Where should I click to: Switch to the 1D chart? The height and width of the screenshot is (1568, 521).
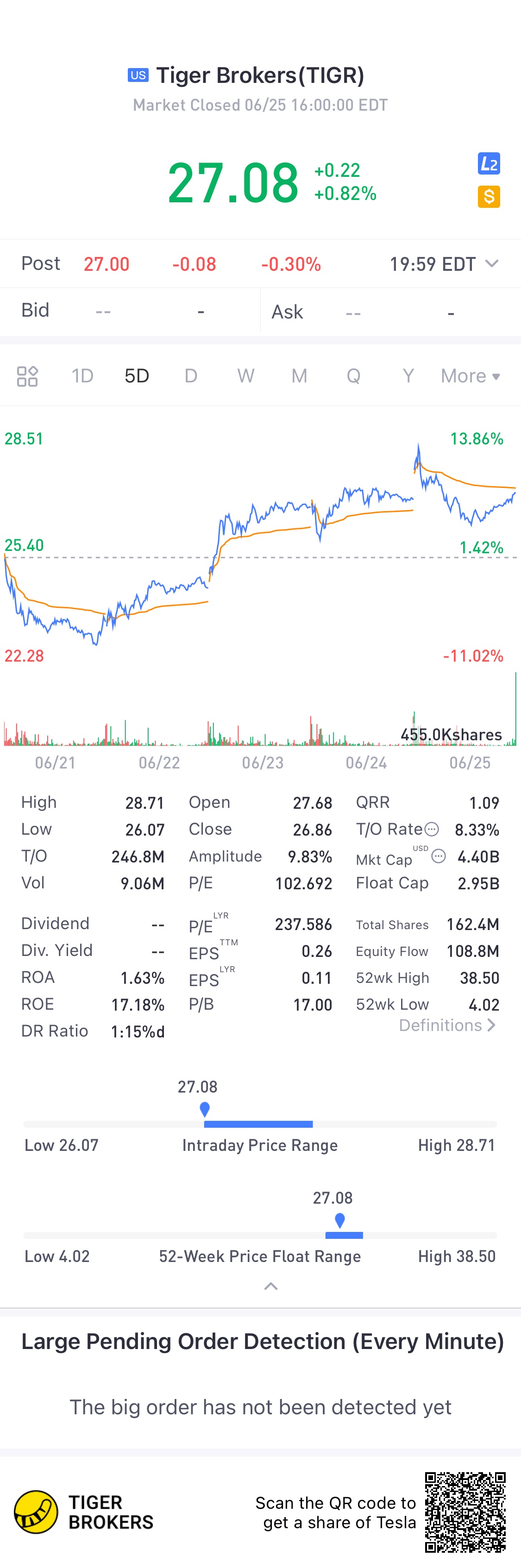[x=82, y=376]
